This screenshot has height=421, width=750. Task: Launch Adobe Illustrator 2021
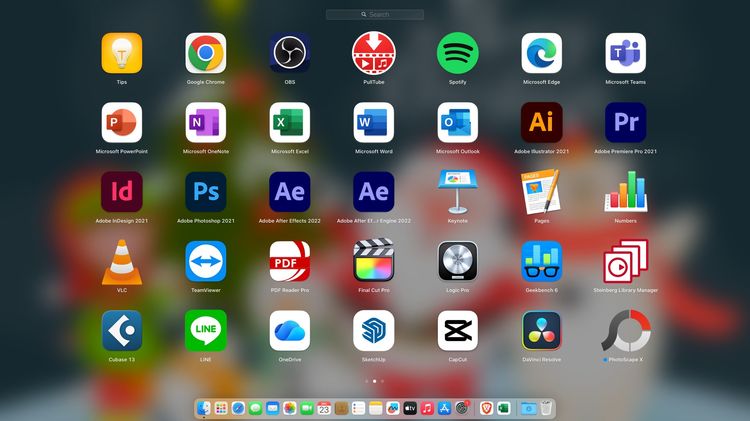tap(541, 122)
